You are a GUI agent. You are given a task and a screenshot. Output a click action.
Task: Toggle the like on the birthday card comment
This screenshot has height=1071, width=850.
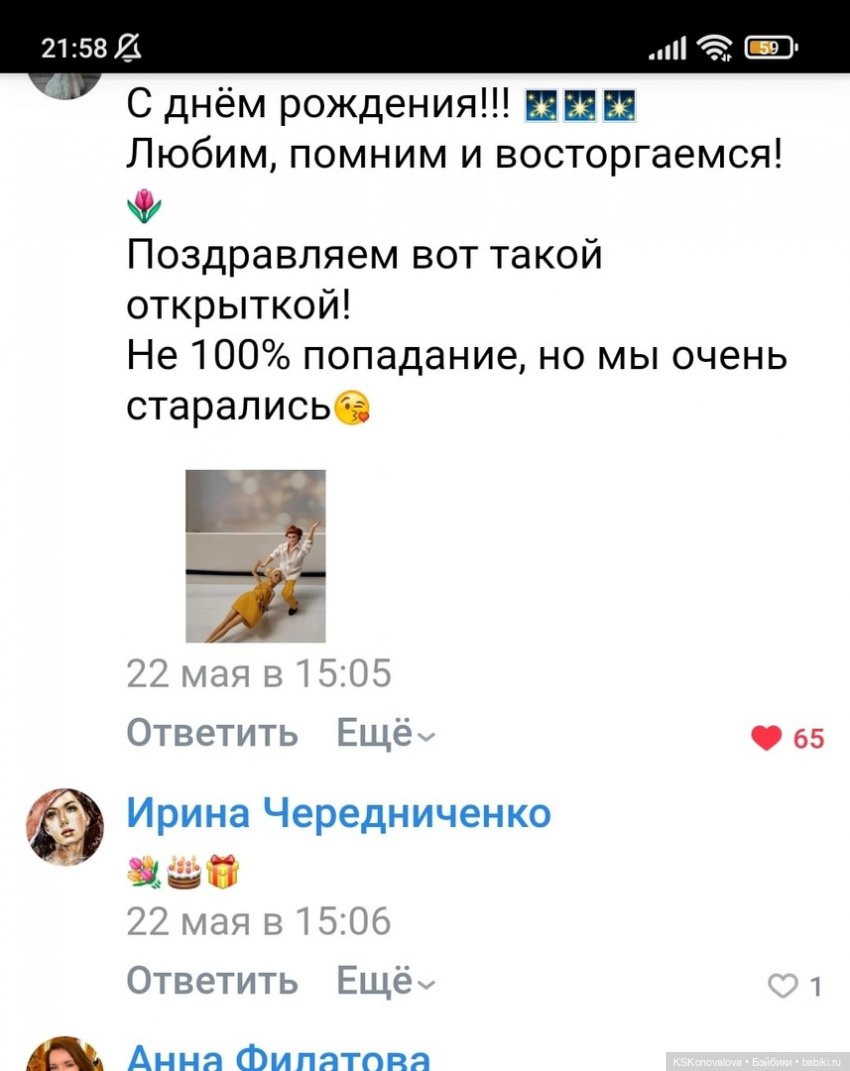click(x=765, y=738)
